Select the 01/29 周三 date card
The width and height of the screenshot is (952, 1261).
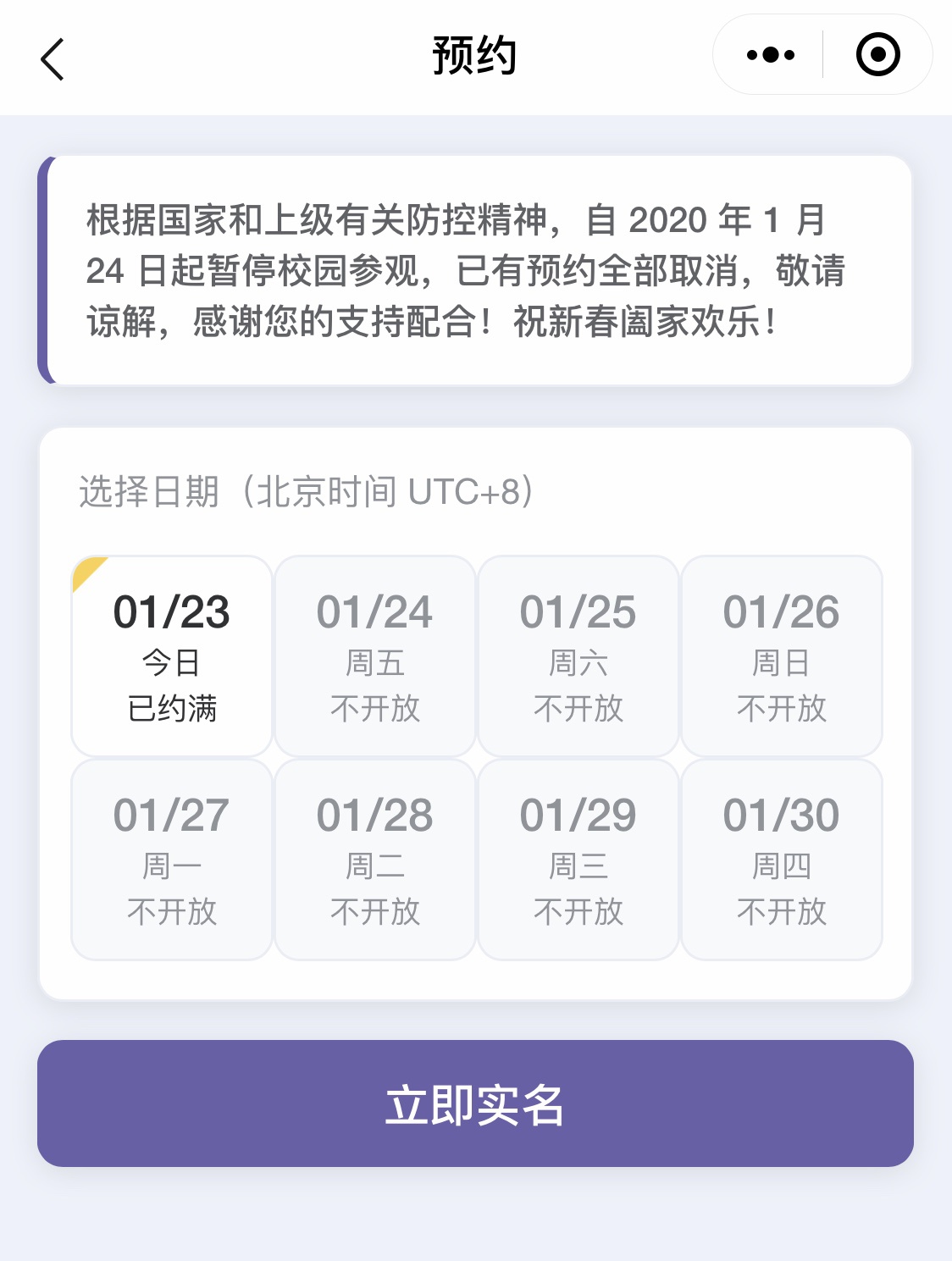point(578,858)
